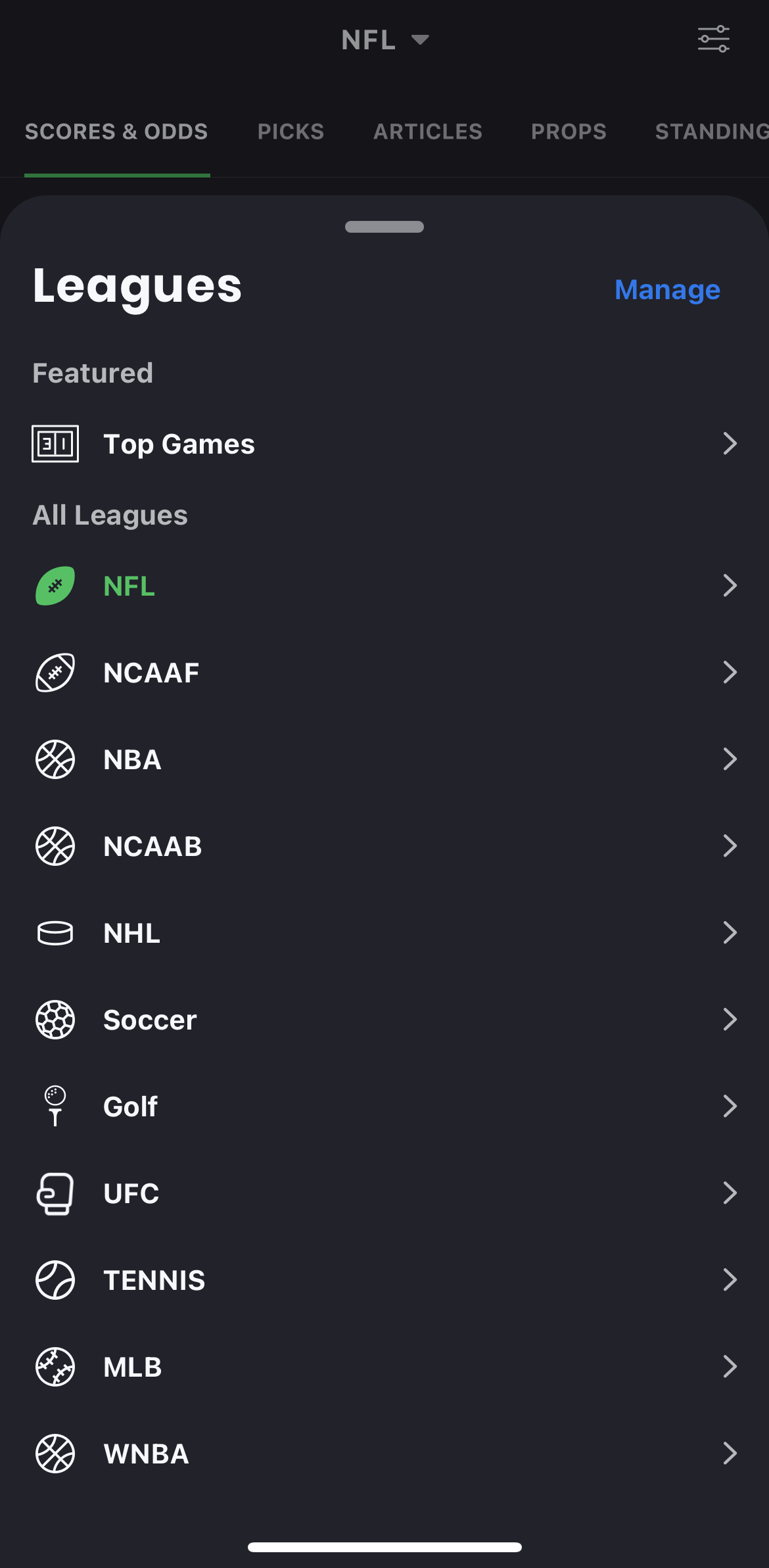Screen dimensions: 769x1568
Task: Switch to the Props tab
Action: [x=569, y=131]
